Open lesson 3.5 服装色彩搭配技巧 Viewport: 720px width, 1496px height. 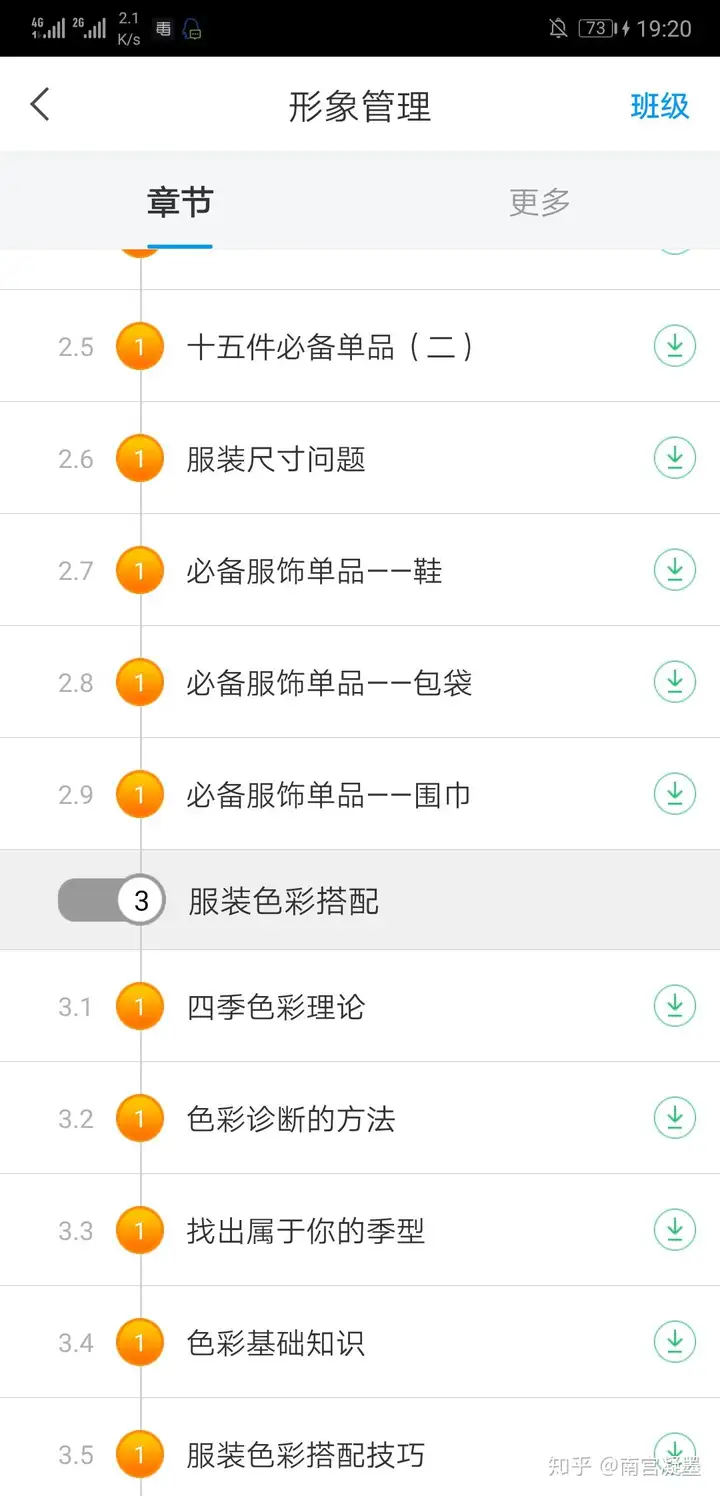click(x=360, y=1447)
